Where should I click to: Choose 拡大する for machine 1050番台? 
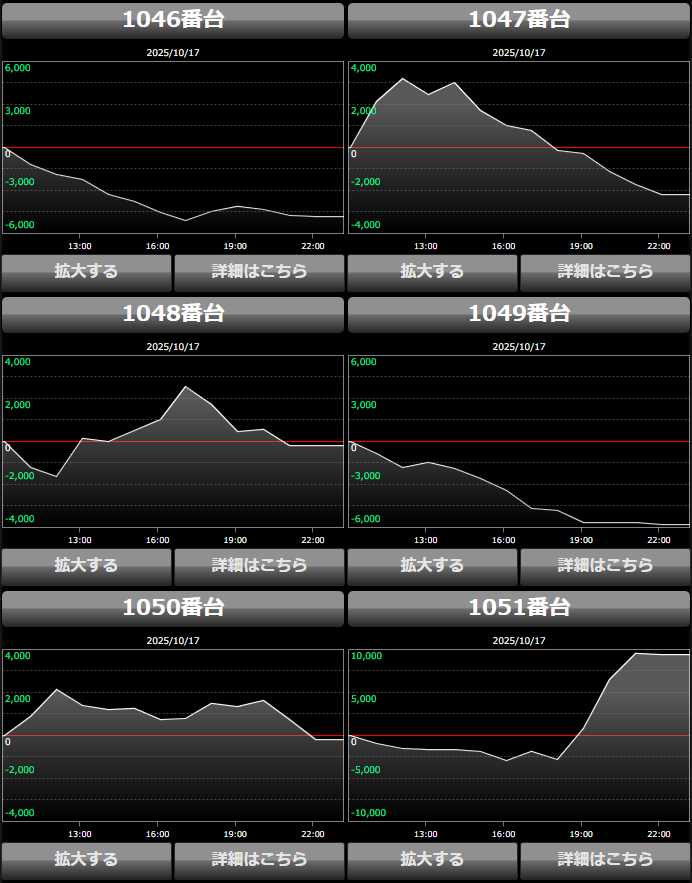[87, 859]
